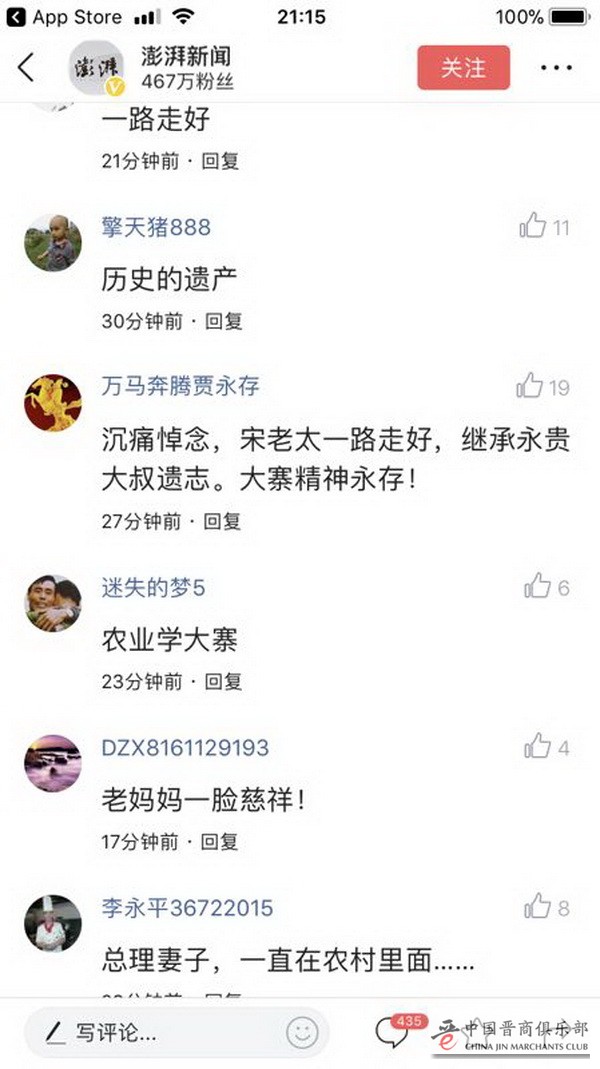Image resolution: width=600 pixels, height=1069 pixels.
Task: Reply to 万马奔腾贾永存's comment
Action: [x=223, y=521]
